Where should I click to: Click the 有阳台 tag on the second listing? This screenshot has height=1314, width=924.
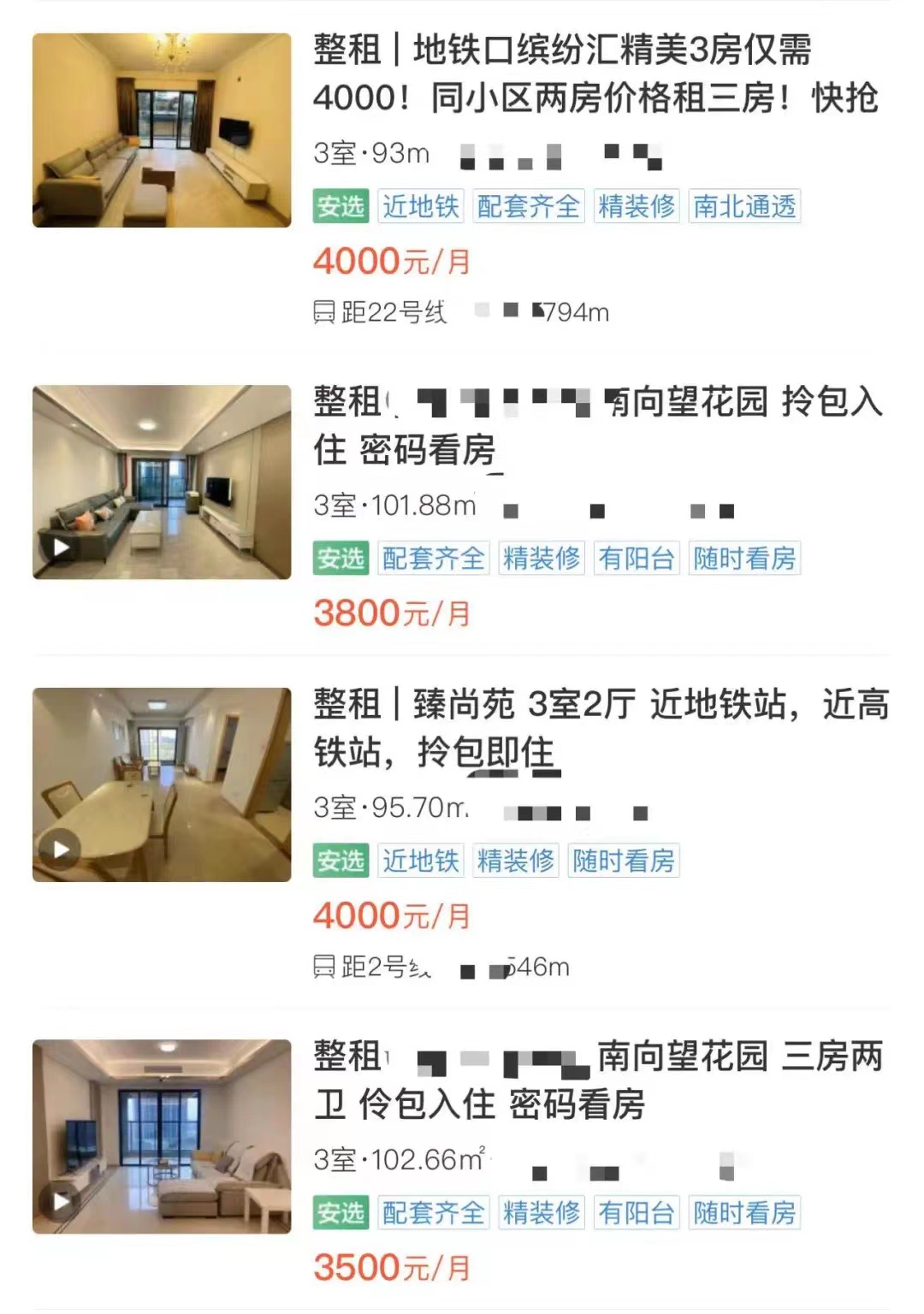pyautogui.click(x=638, y=559)
